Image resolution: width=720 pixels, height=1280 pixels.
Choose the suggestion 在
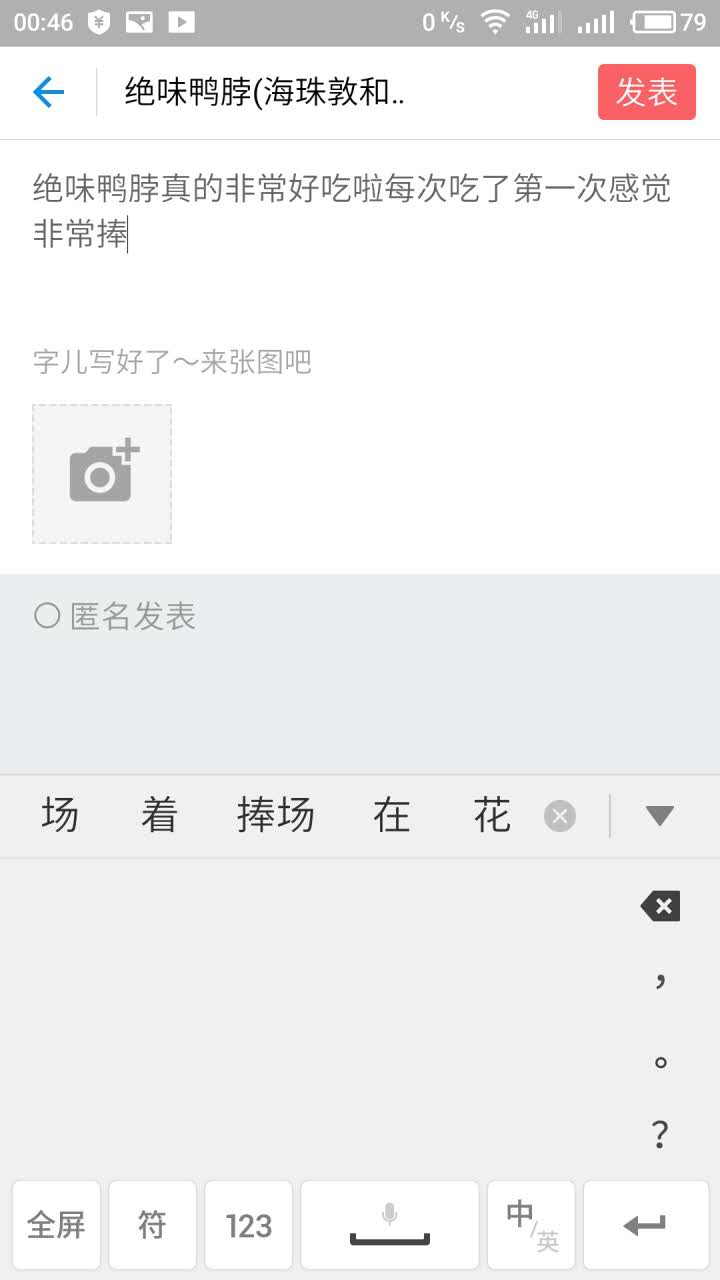point(392,816)
